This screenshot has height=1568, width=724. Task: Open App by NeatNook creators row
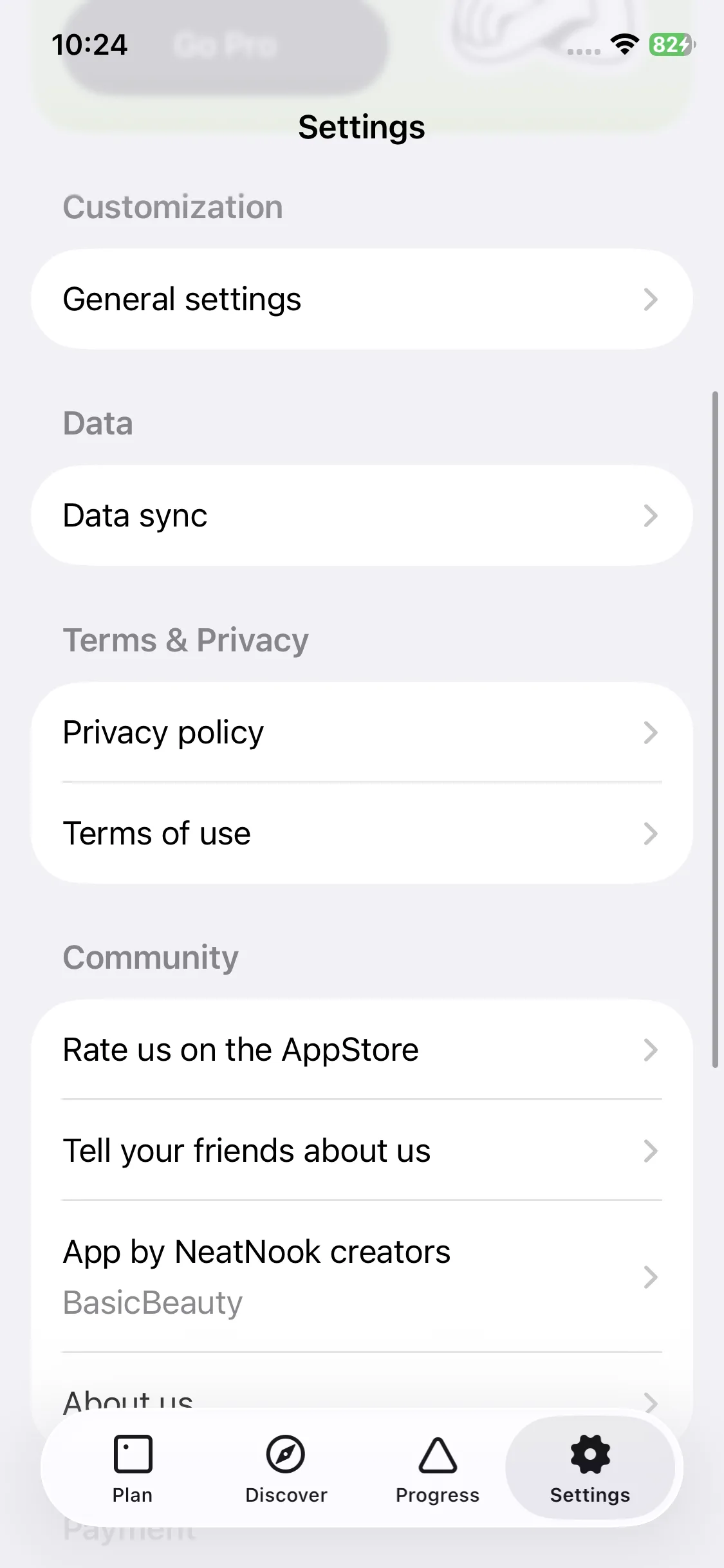point(362,1276)
